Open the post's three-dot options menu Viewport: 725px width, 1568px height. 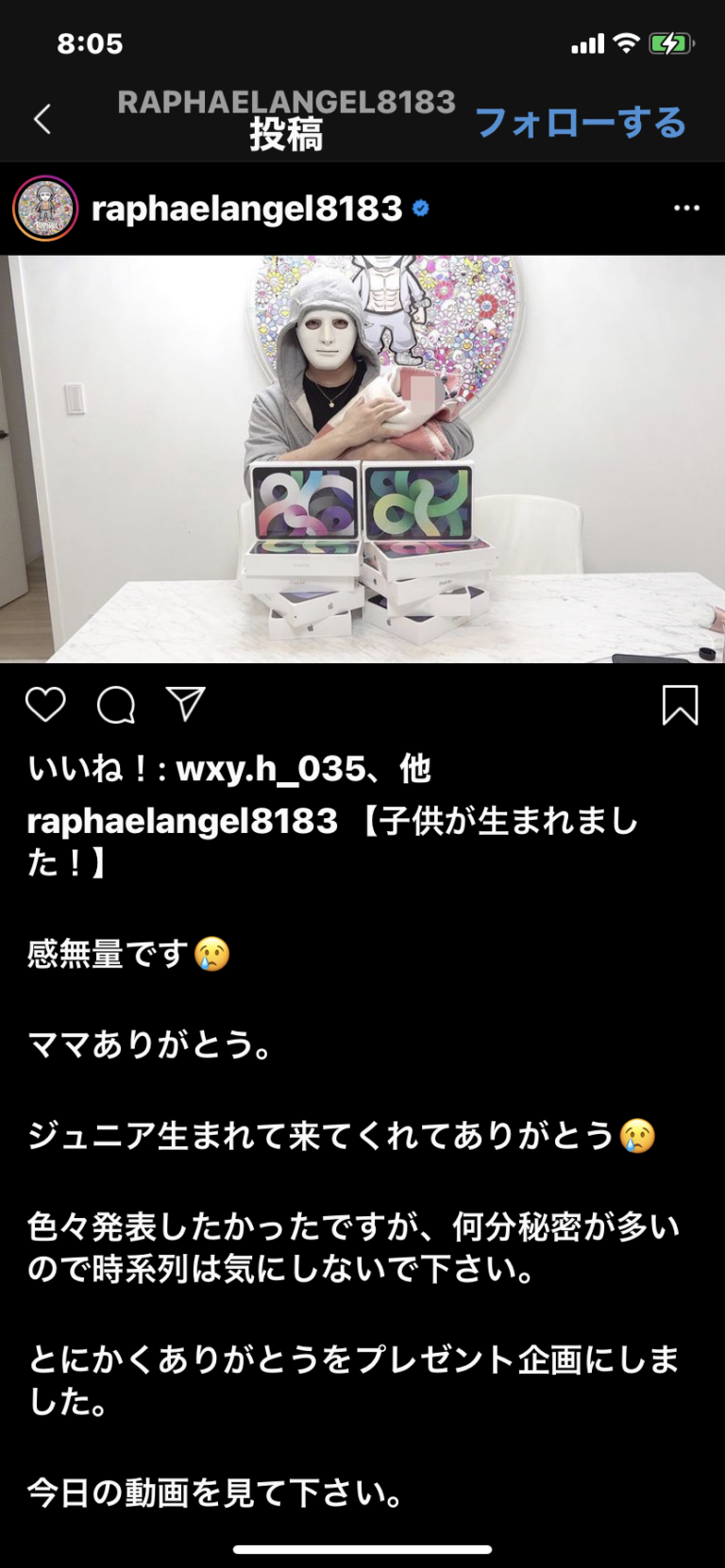pyautogui.click(x=686, y=209)
